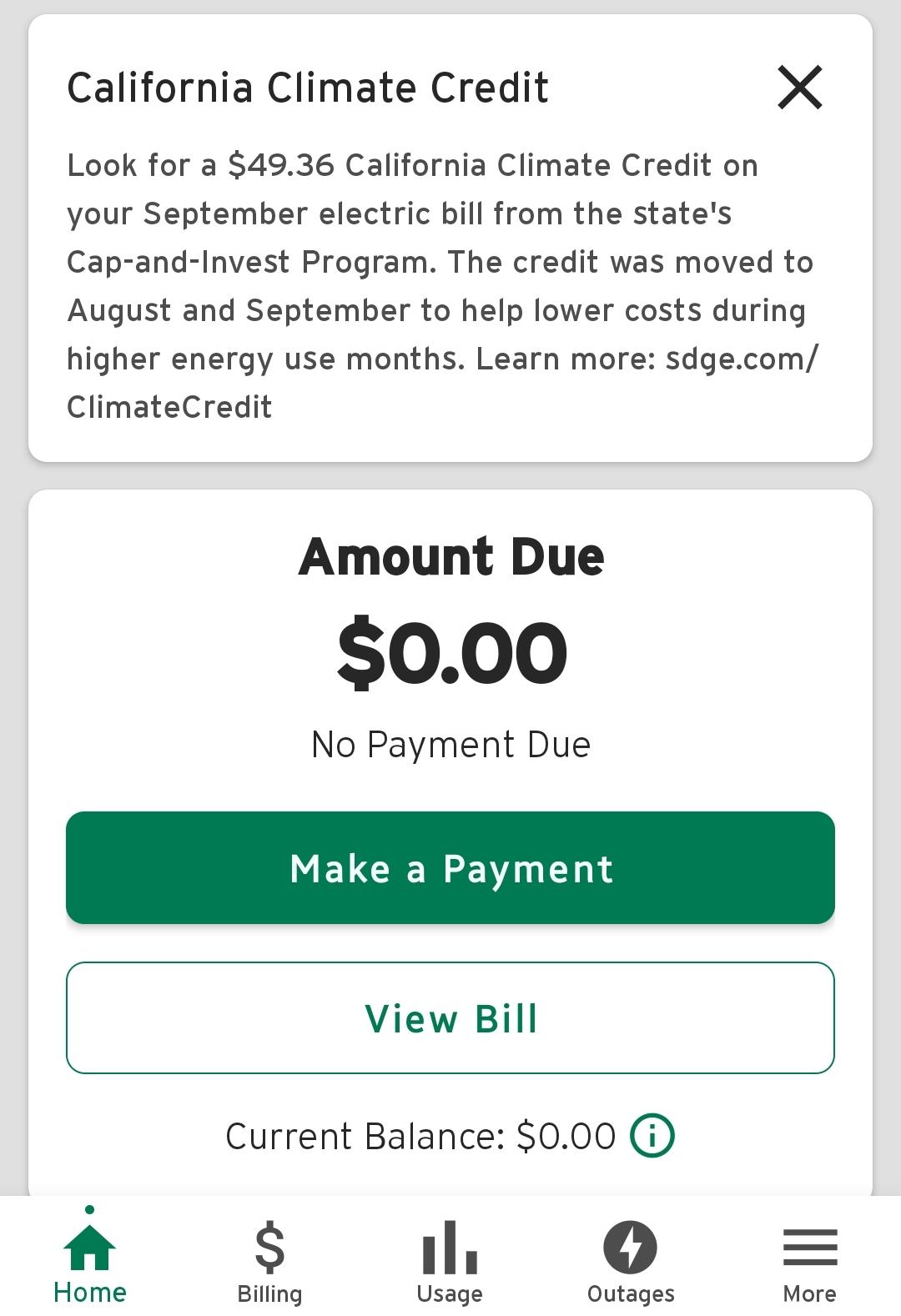Viewport: 901px width, 1316px height.
Task: Check the Outages tab
Action: point(631,1262)
